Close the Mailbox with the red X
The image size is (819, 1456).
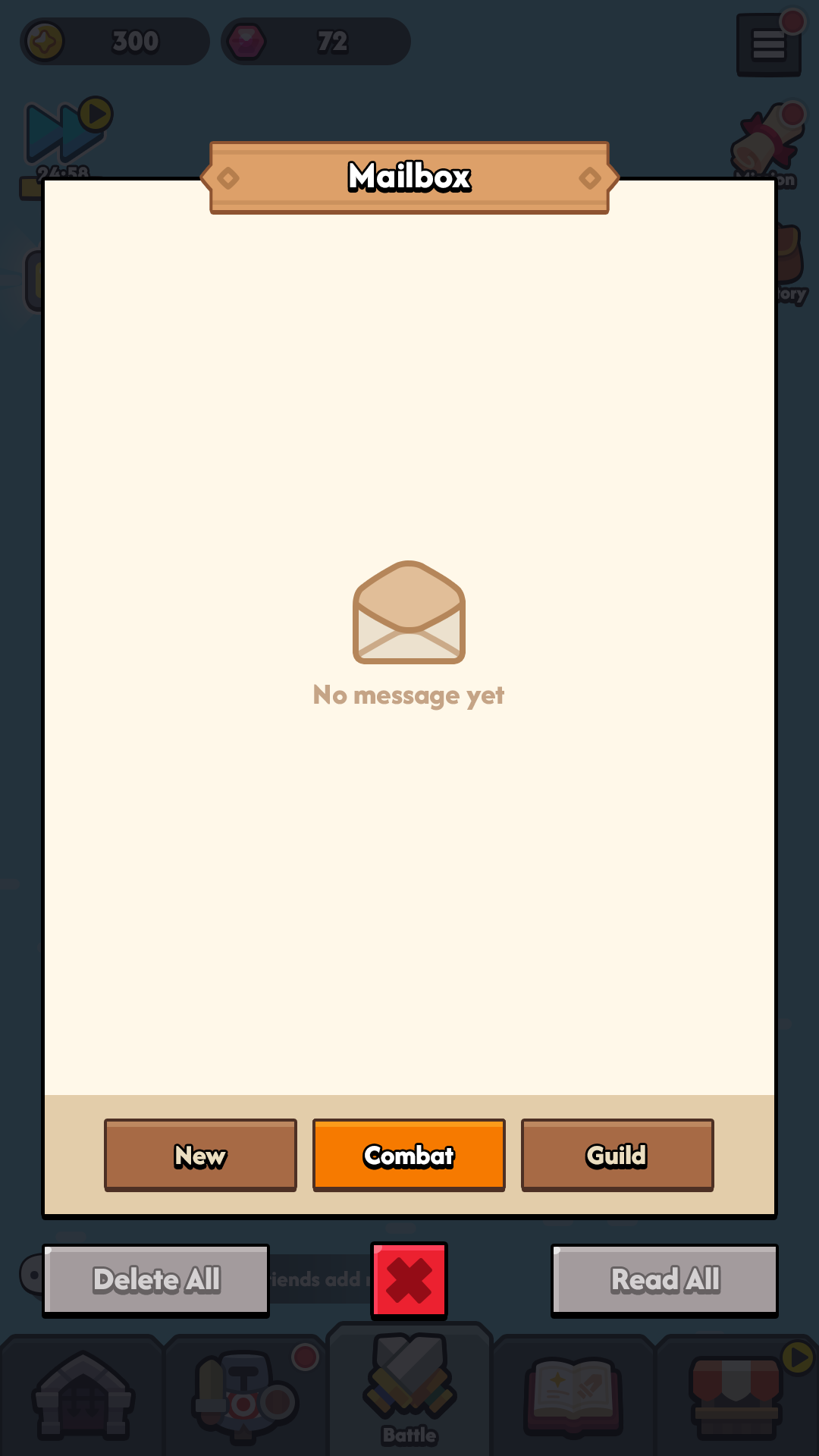(409, 1281)
